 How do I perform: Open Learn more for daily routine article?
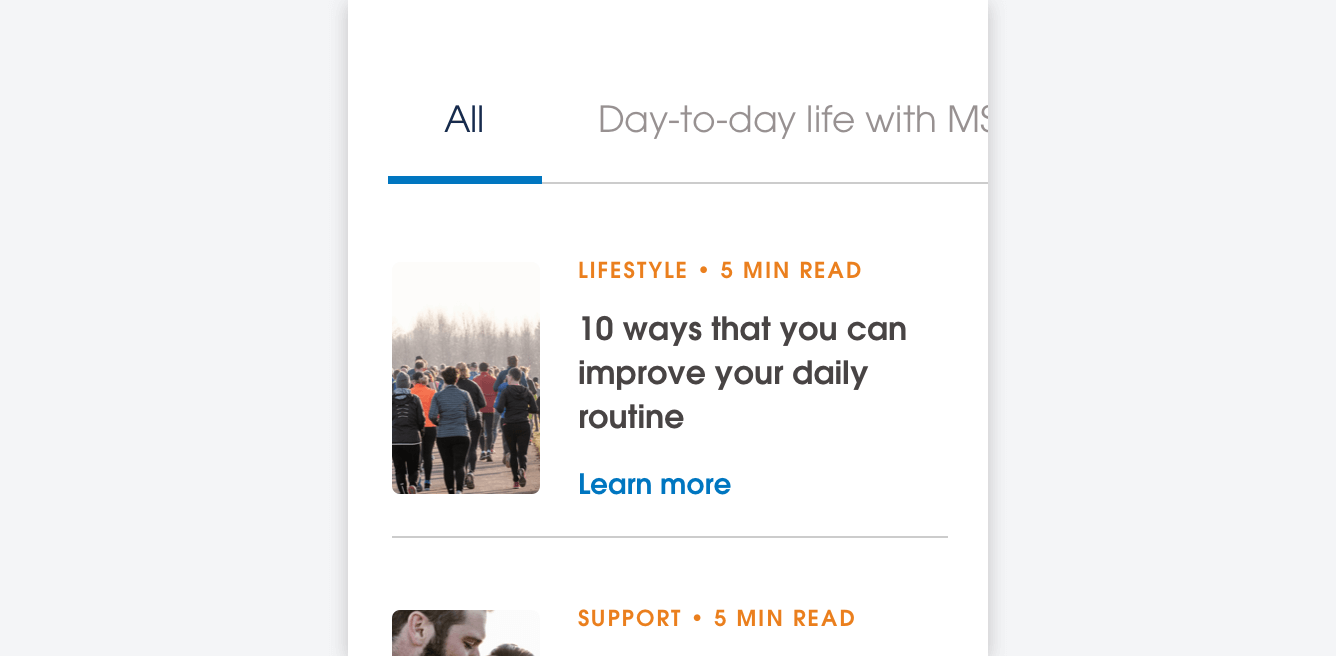[x=654, y=485]
